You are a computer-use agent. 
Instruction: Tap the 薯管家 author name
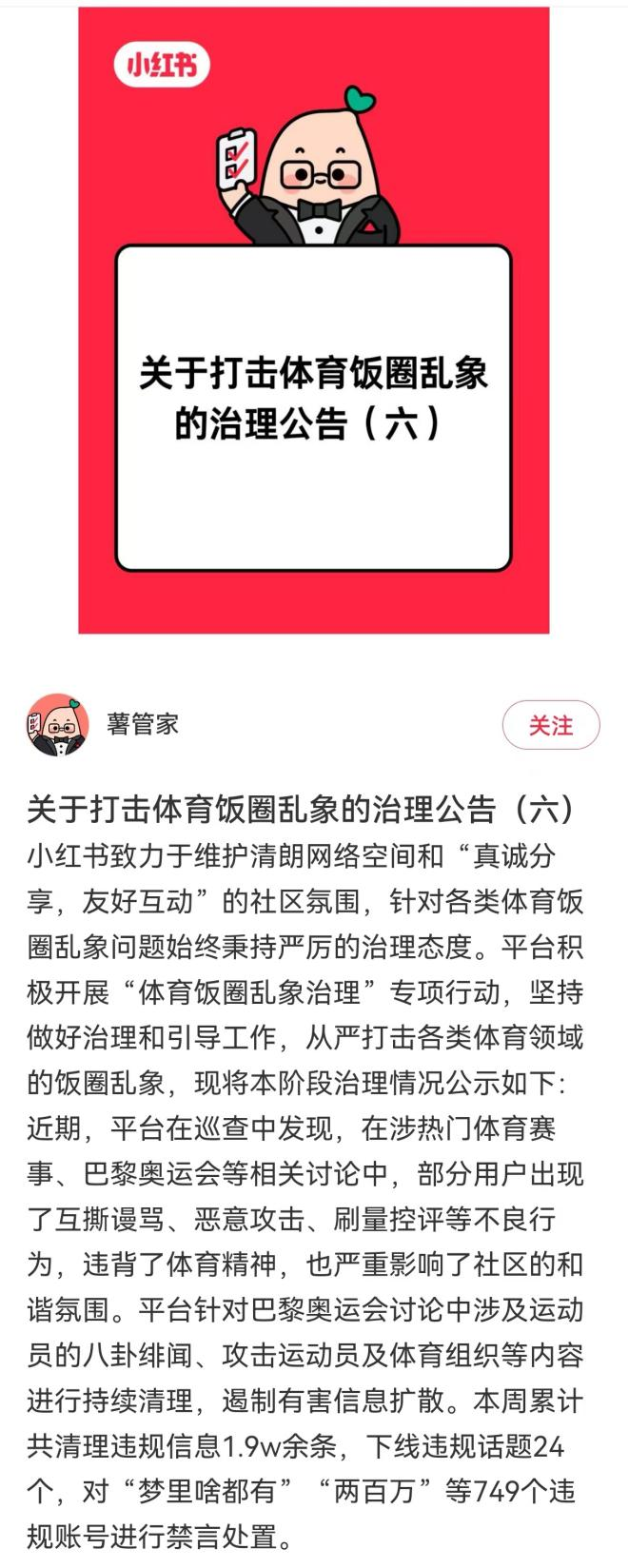click(x=143, y=724)
